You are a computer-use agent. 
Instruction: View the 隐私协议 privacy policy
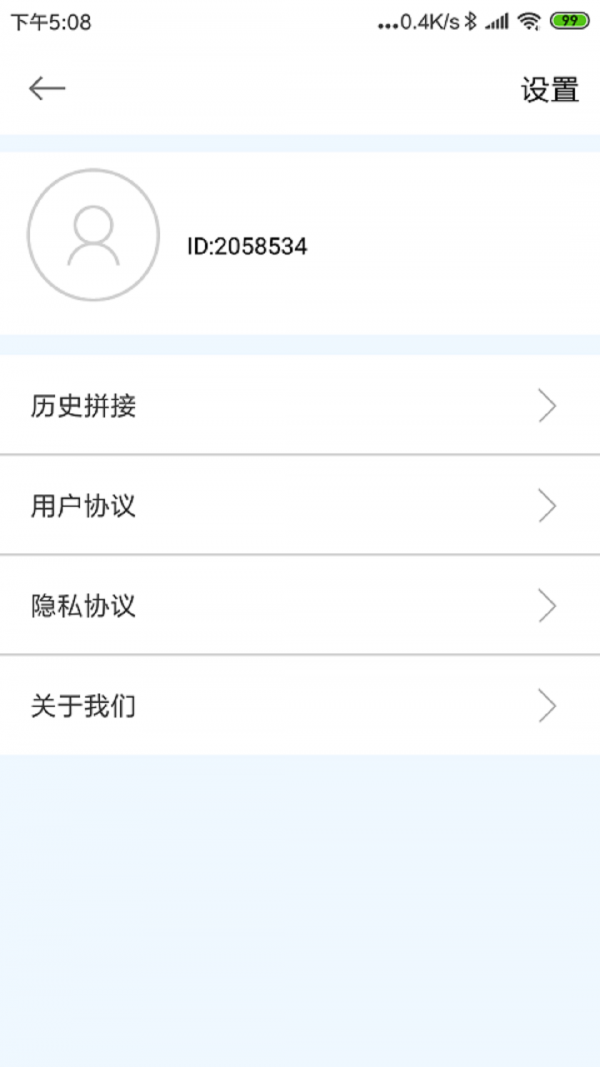(x=300, y=606)
